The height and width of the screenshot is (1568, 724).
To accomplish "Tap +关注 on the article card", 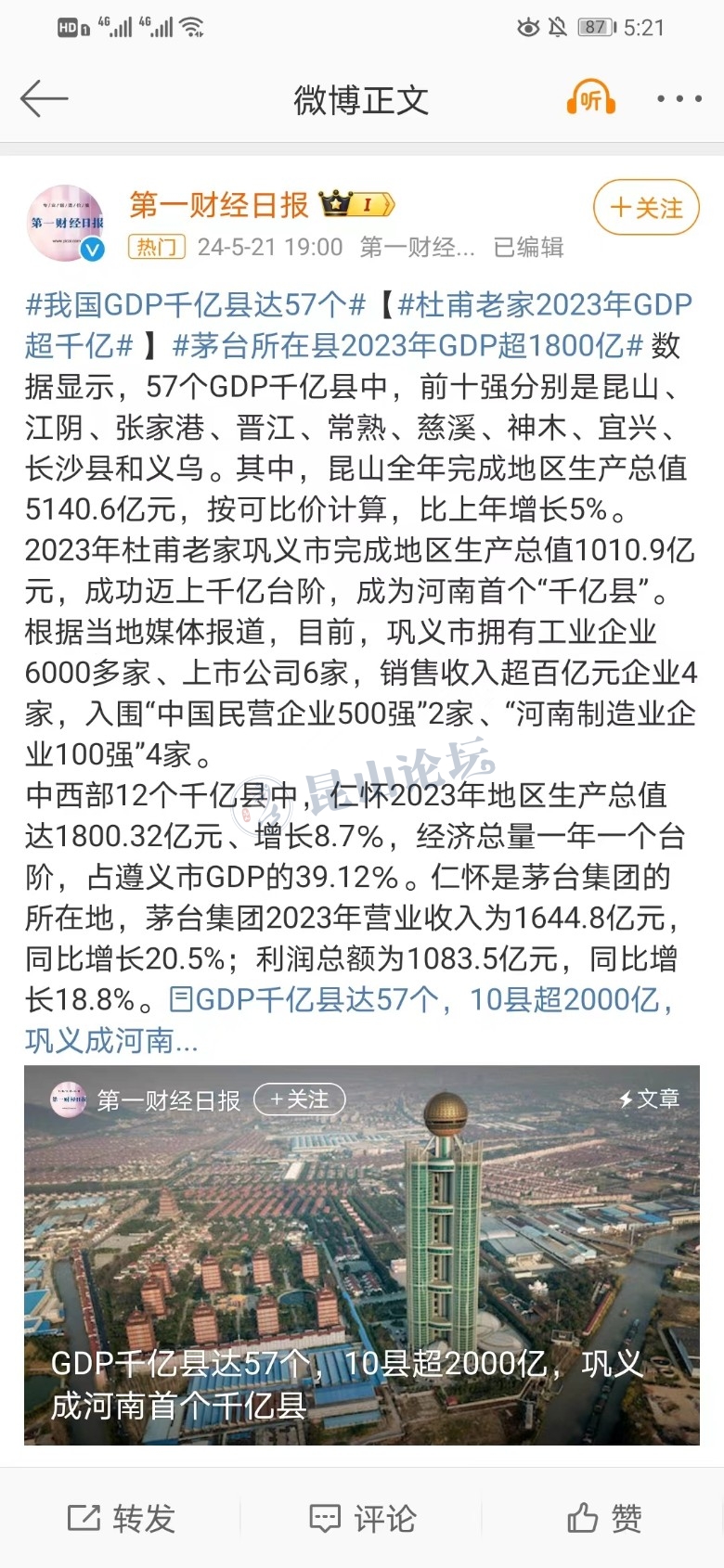I will pyautogui.click(x=299, y=1099).
